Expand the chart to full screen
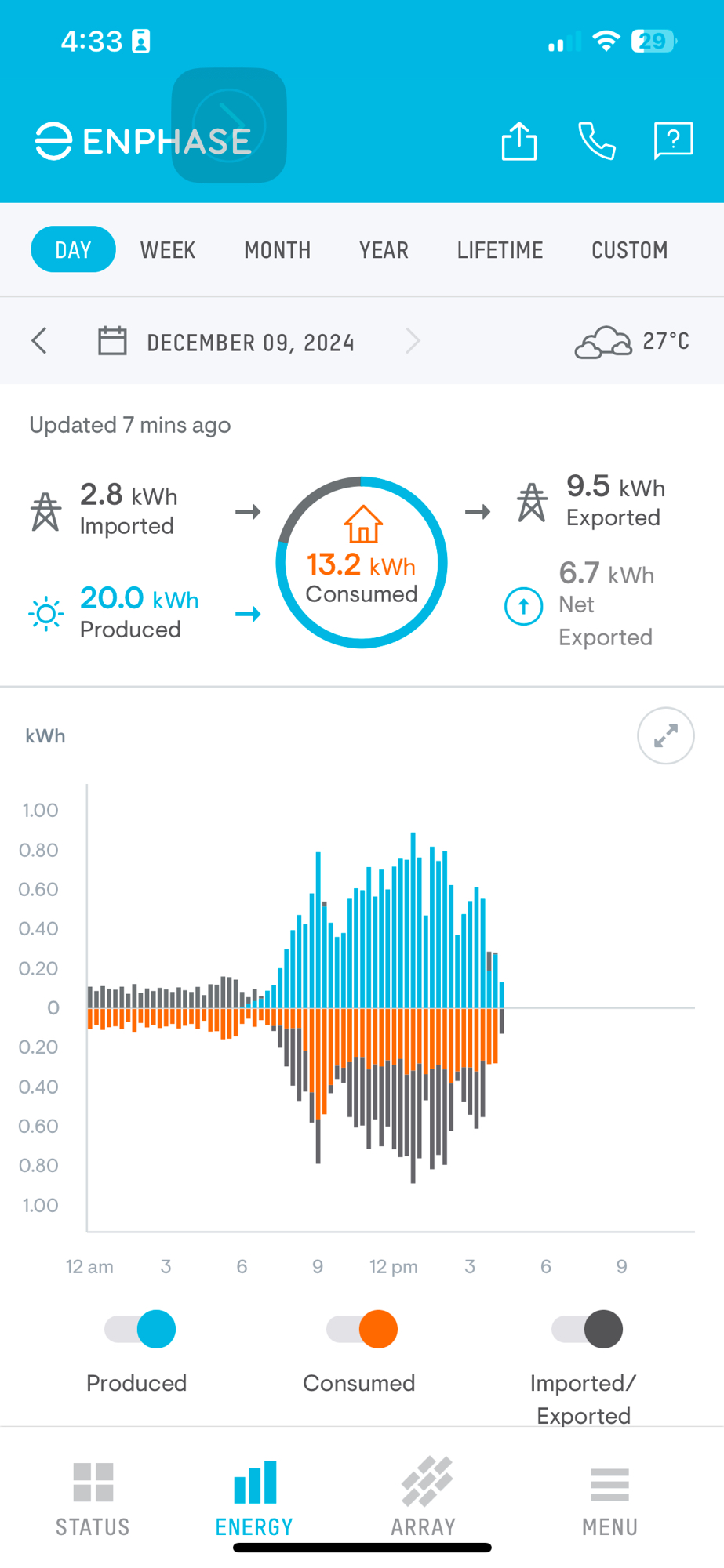The image size is (724, 1568). pyautogui.click(x=665, y=736)
